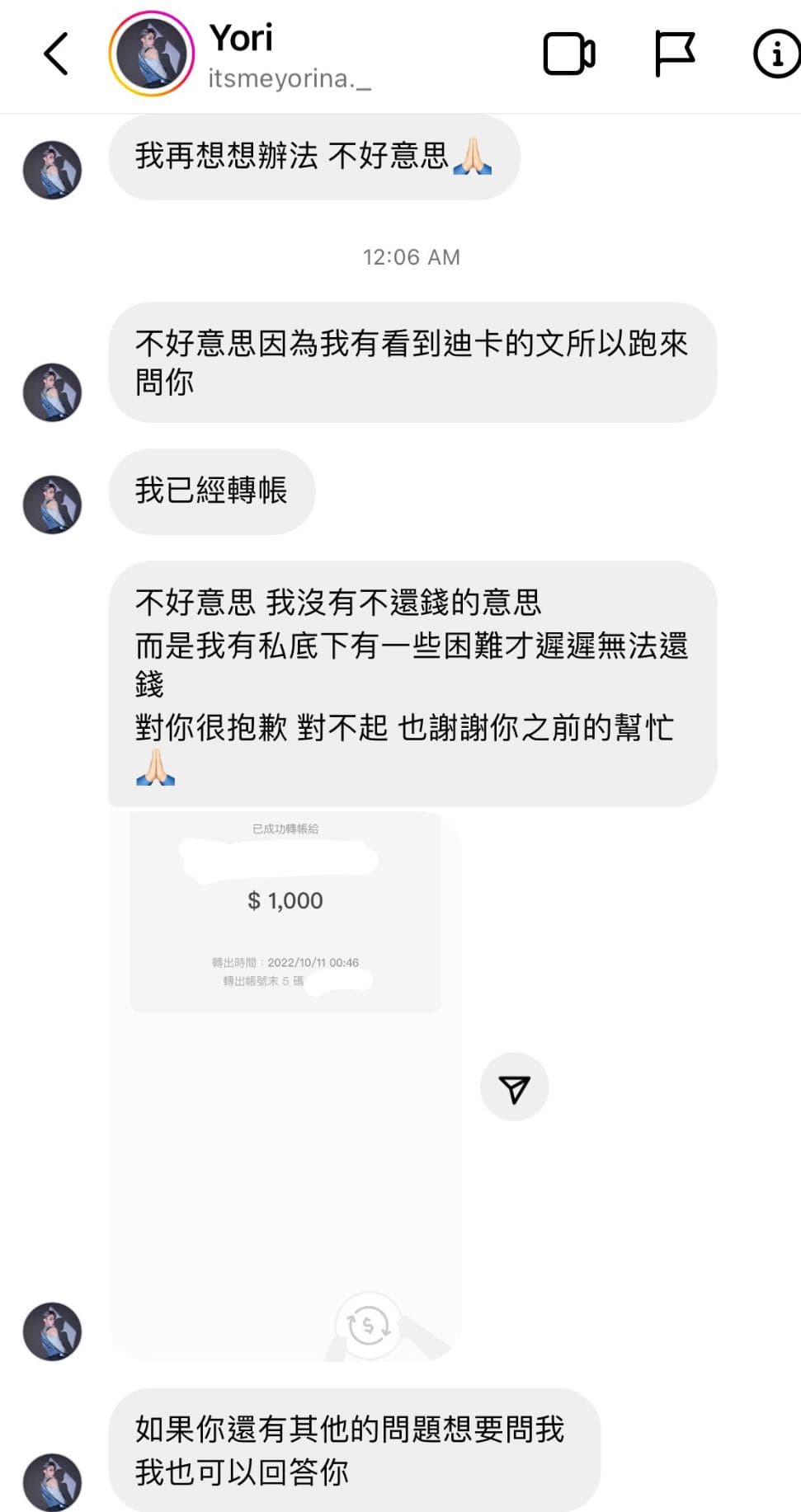The width and height of the screenshot is (801, 1512).
Task: Tap the 我再想想辦法 message bubble
Action: click(314, 157)
